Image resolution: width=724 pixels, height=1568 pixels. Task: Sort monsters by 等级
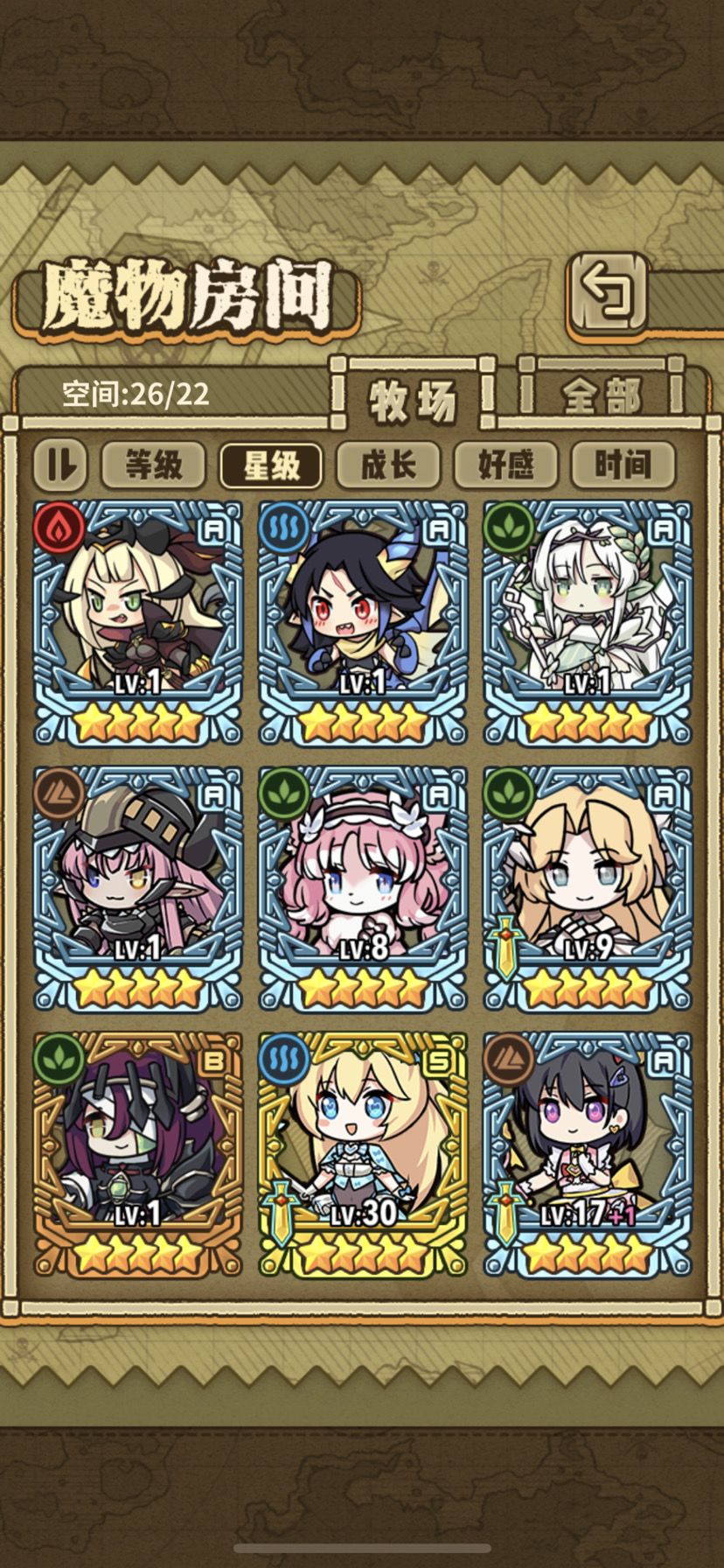153,465
